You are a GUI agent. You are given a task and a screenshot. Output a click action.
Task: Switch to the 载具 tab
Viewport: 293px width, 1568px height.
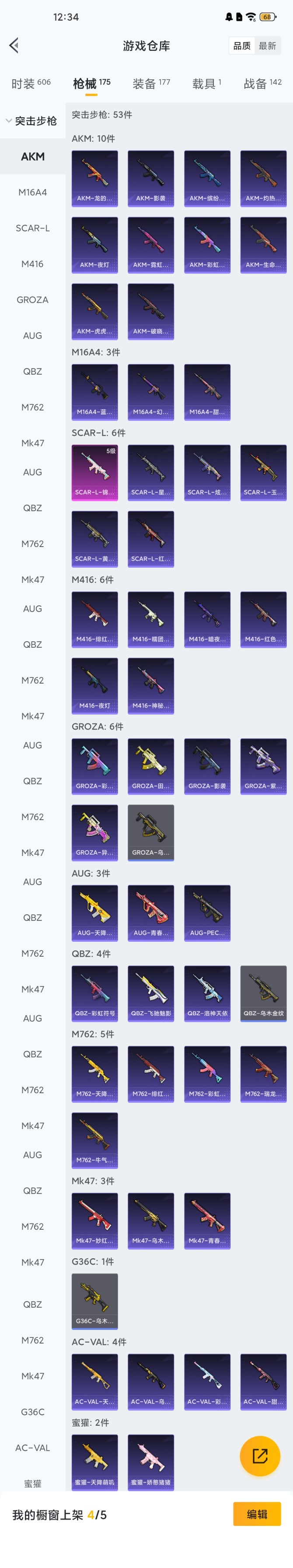(x=207, y=84)
